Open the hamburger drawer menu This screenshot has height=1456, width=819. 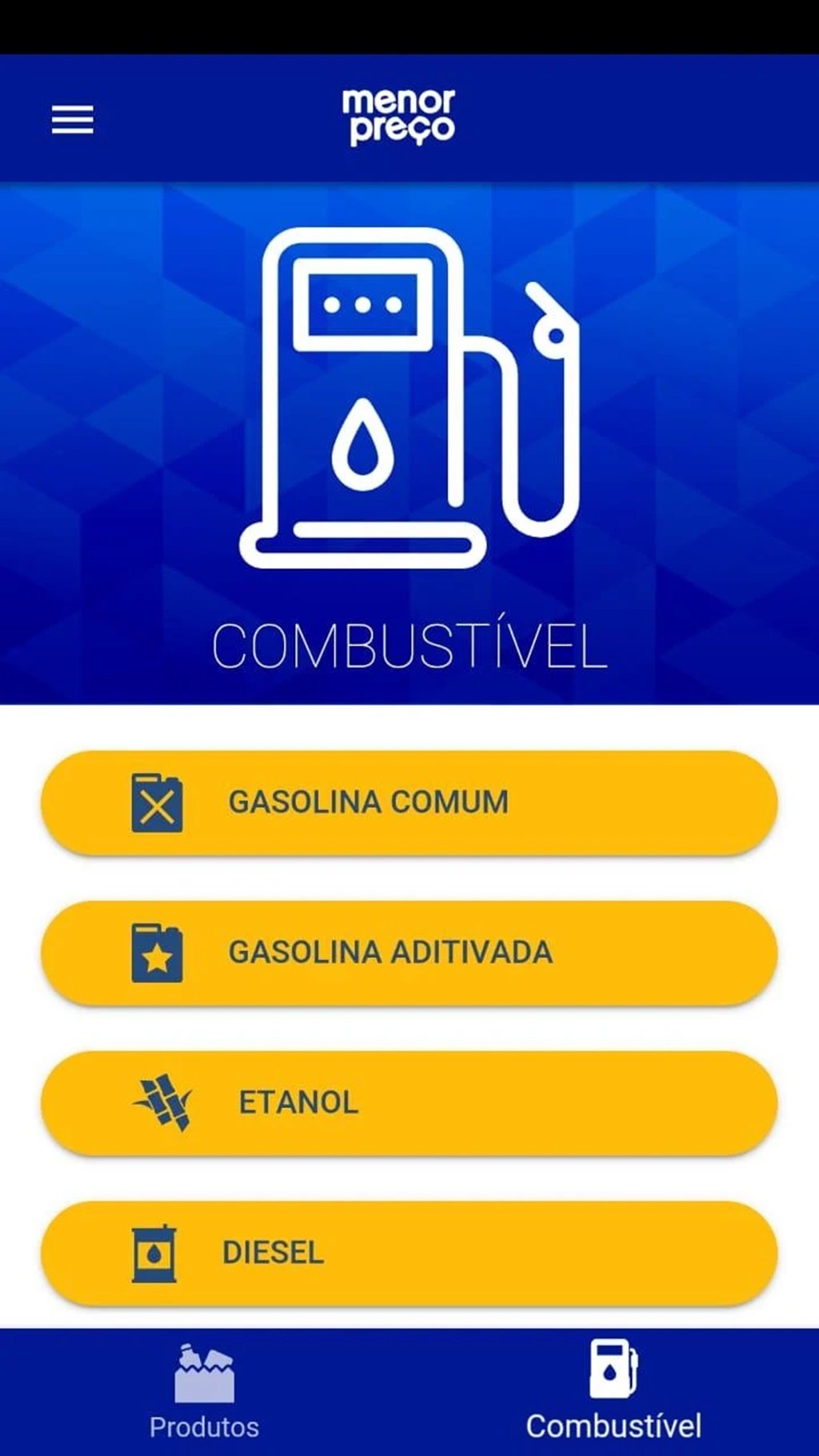click(73, 120)
